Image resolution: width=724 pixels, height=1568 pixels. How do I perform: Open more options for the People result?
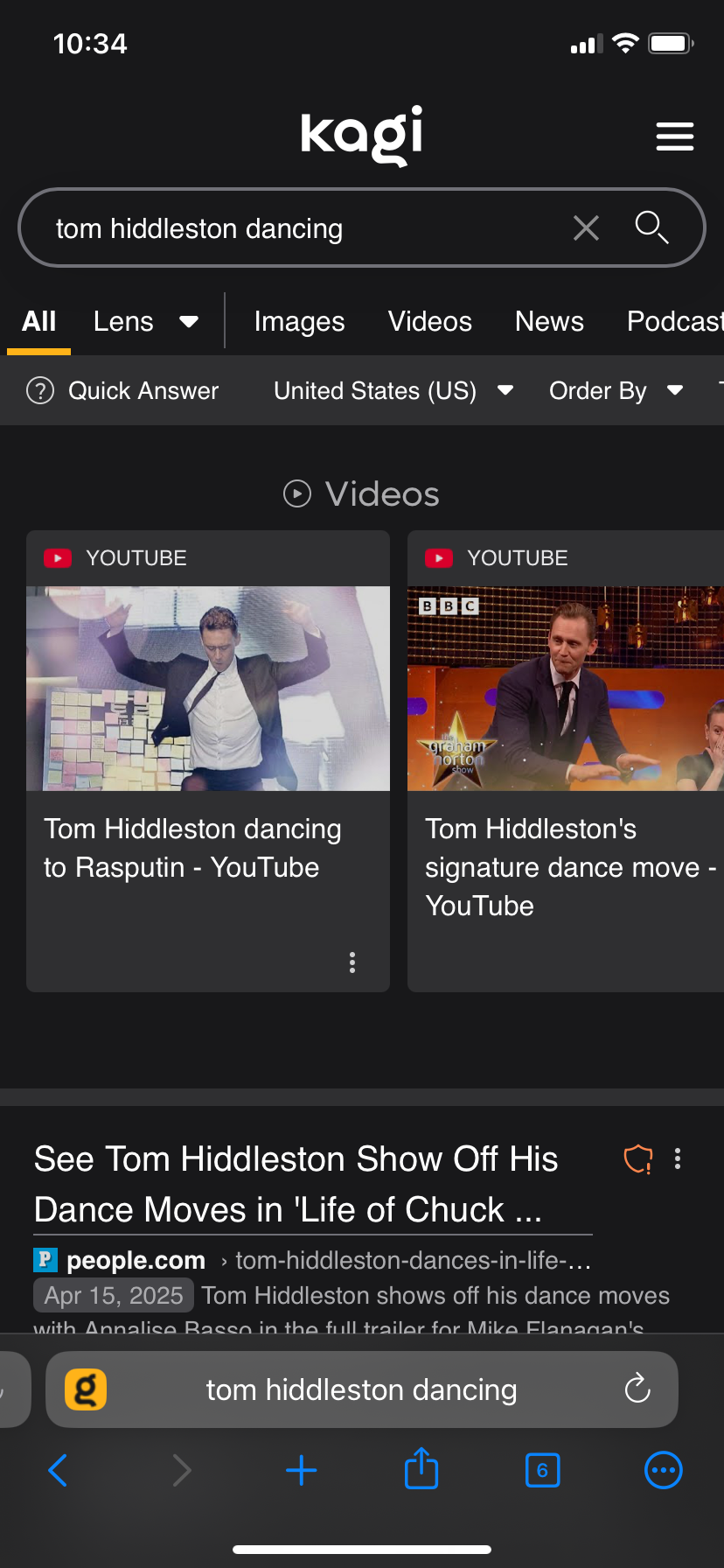pyautogui.click(x=678, y=1158)
